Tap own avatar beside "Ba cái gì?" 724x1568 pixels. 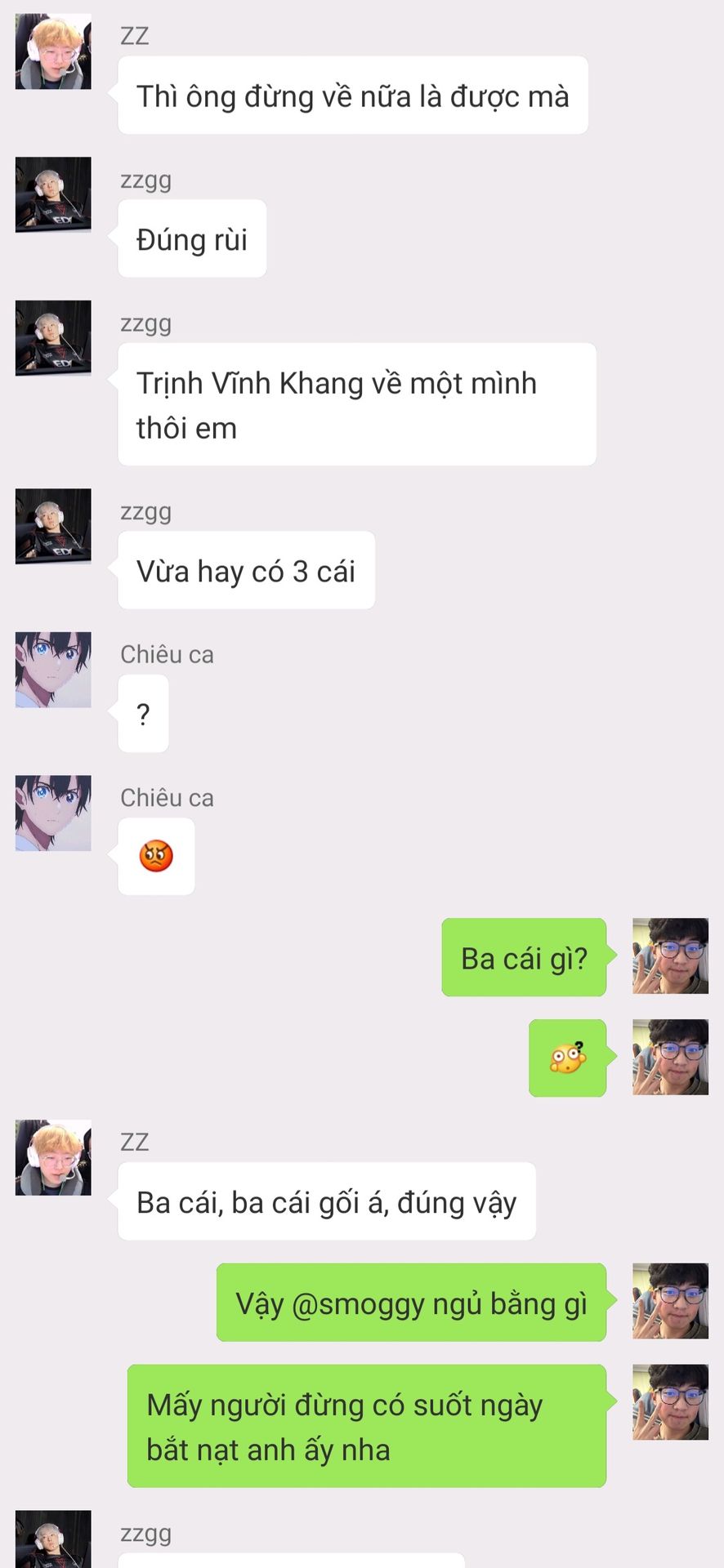670,955
